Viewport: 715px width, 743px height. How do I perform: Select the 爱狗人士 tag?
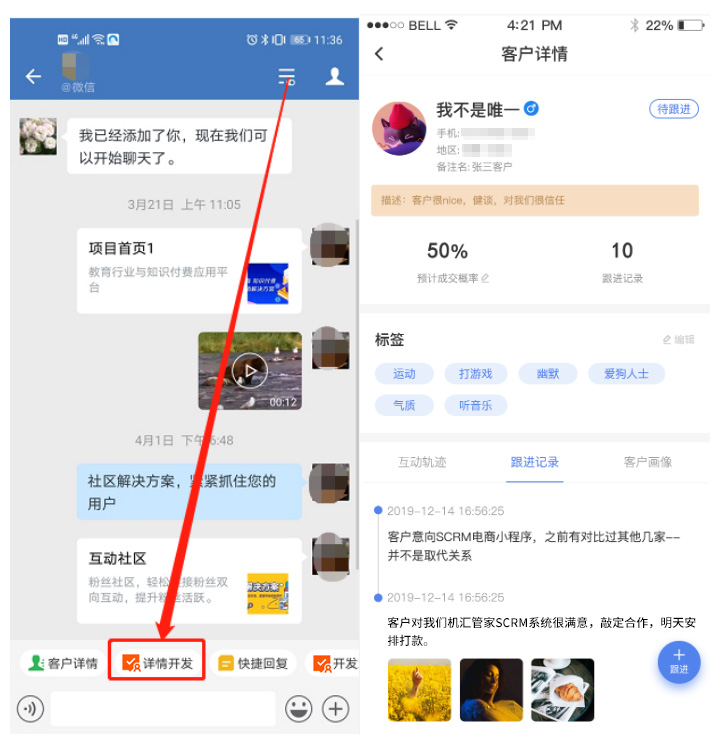click(x=626, y=374)
